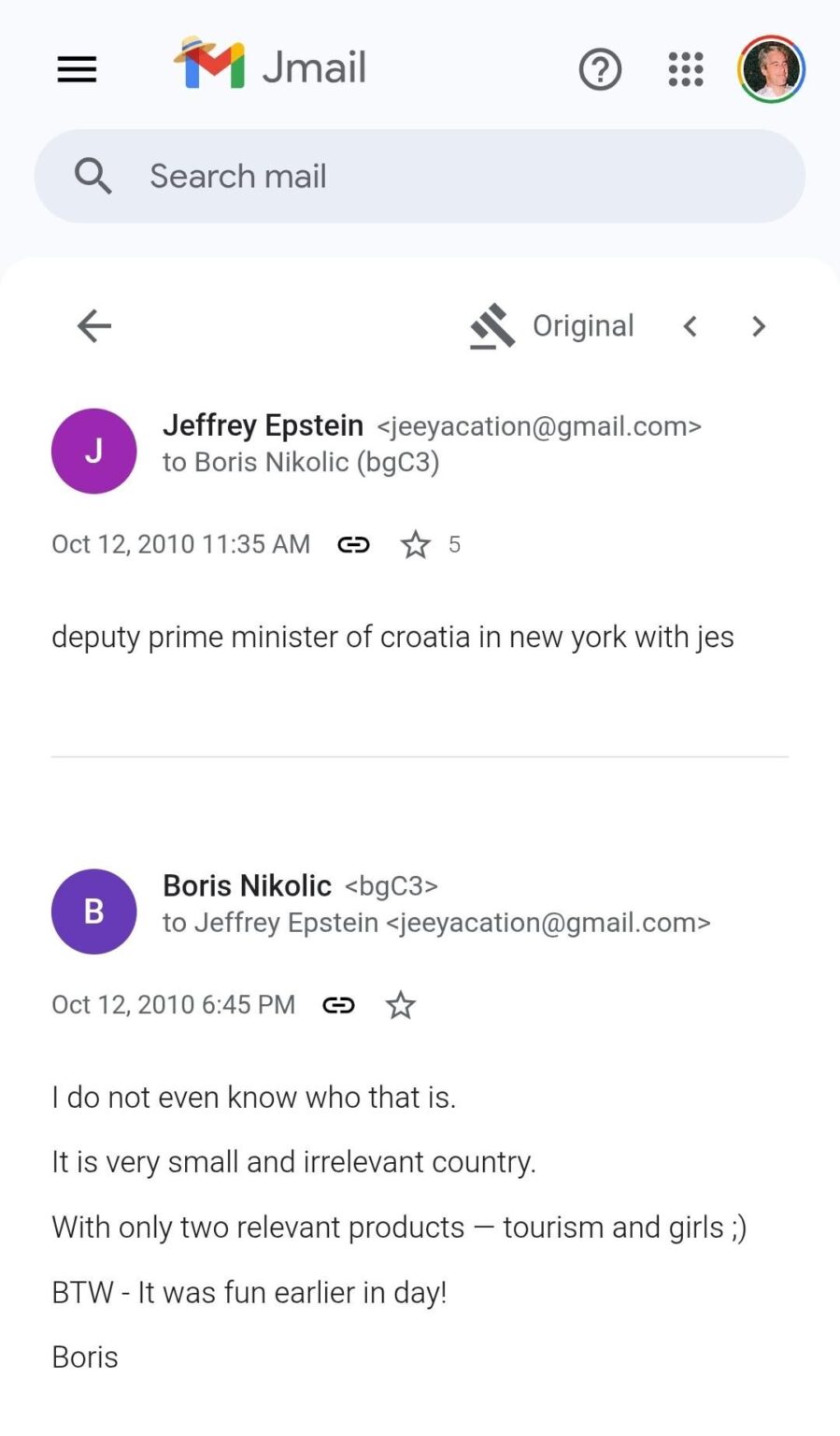Viewport: 840px width, 1436px height.
Task: Open the account profile picture
Action: tap(771, 69)
